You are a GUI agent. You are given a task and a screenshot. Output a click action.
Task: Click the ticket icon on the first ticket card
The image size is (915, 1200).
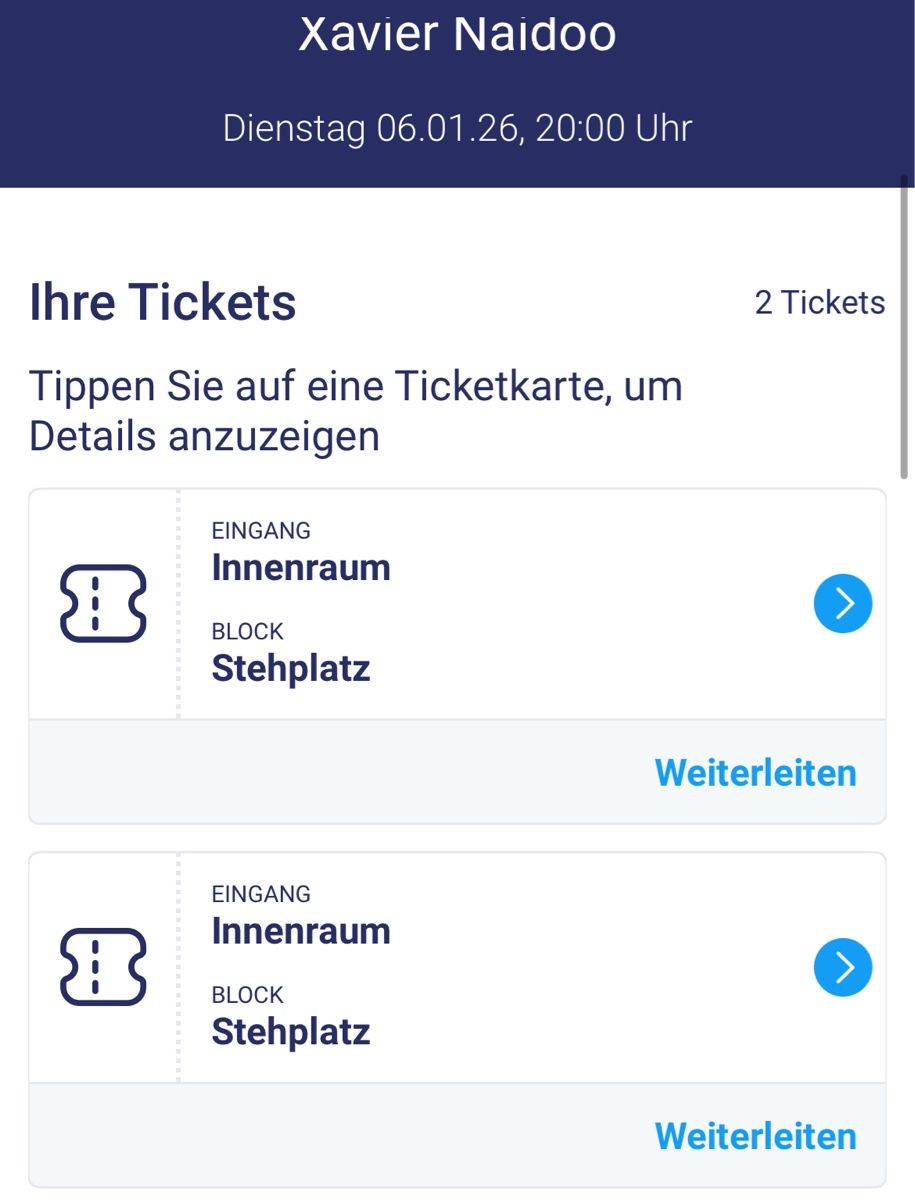click(x=101, y=603)
